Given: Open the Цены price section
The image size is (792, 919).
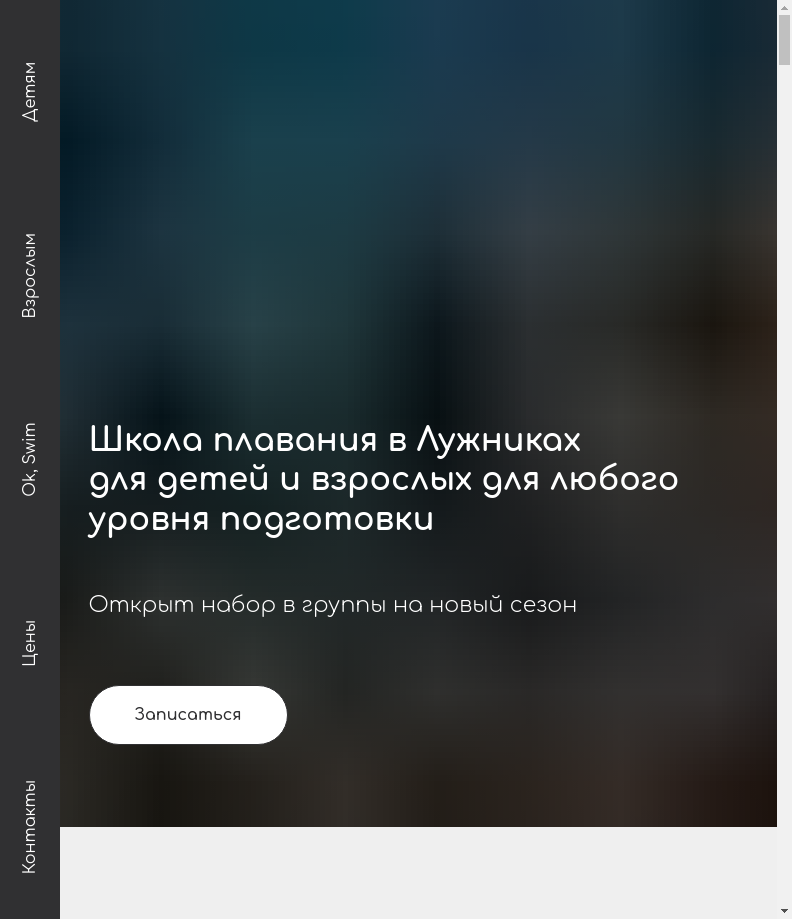Looking at the screenshot, I should coord(29,643).
